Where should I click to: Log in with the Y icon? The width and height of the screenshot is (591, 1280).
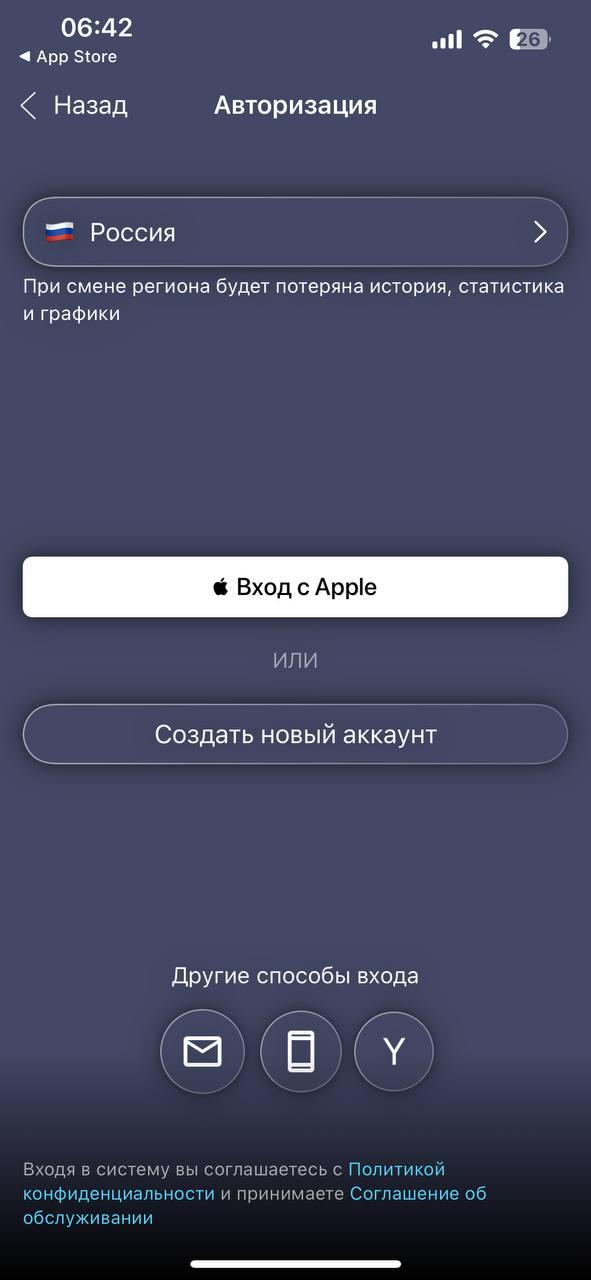(x=394, y=1051)
